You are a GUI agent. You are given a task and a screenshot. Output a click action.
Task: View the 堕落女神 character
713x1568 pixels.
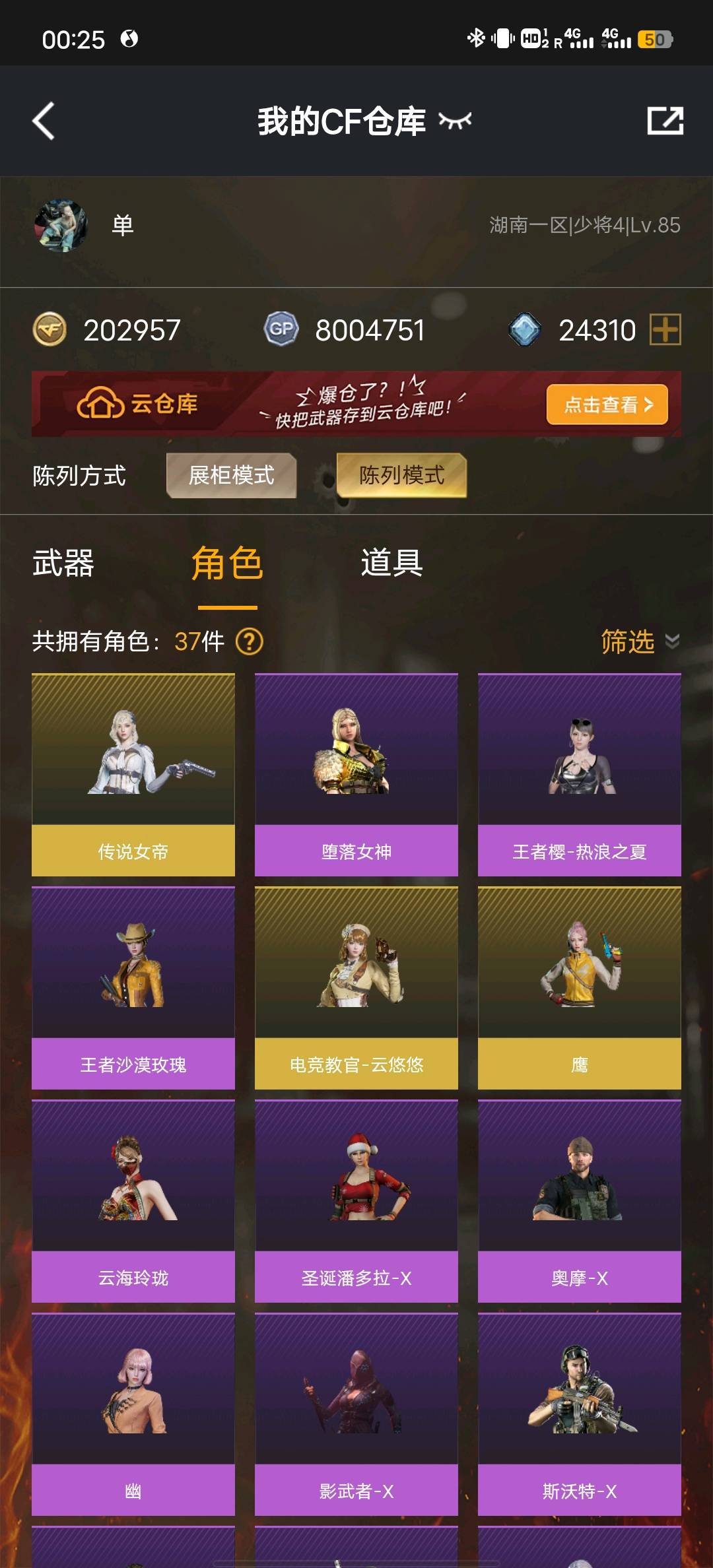pos(356,775)
